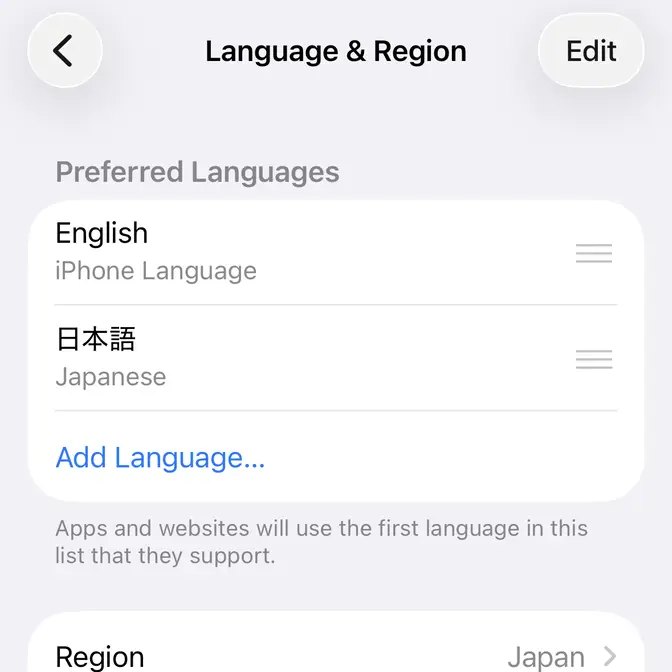Select the English iPhone Language row
Screen dimensions: 672x672
coord(300,252)
